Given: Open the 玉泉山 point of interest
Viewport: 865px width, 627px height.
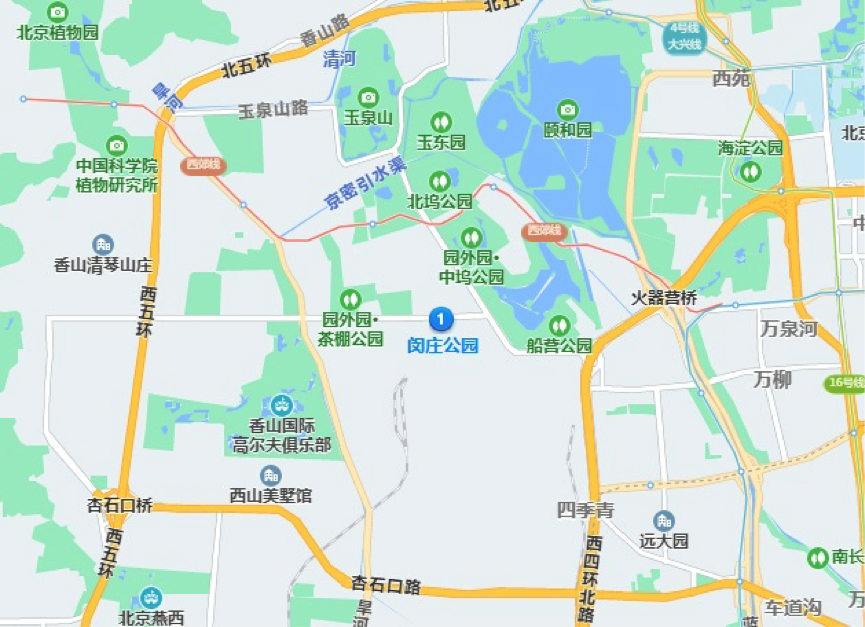Looking at the screenshot, I should point(368,97).
